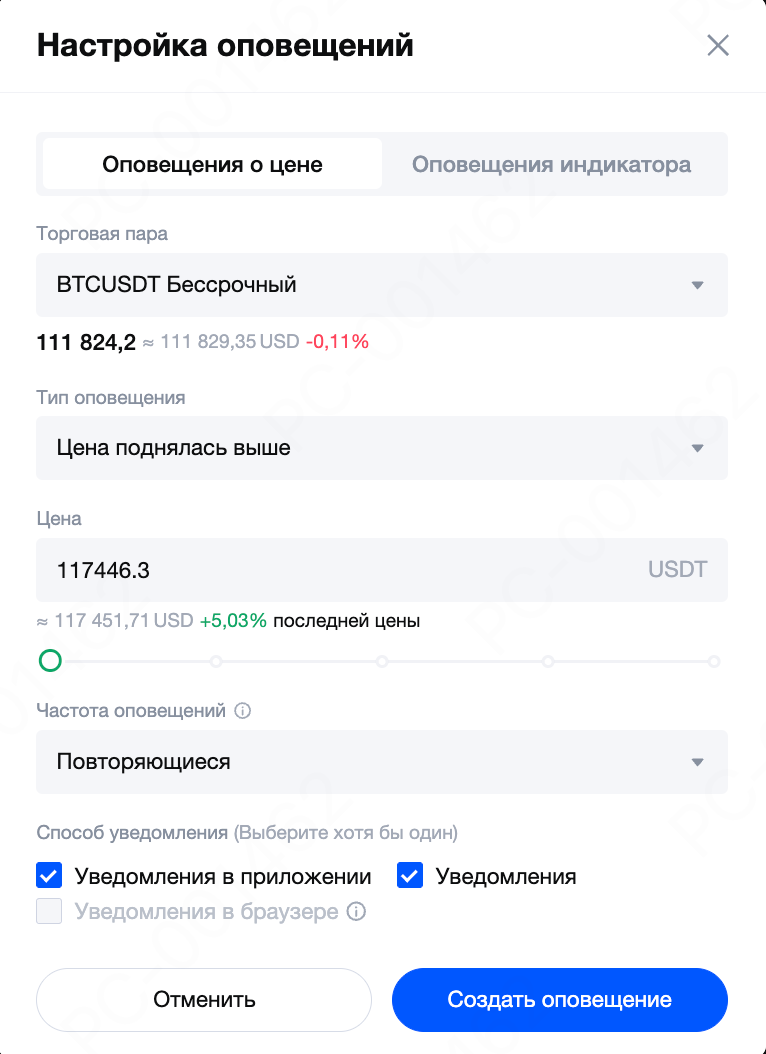The height and width of the screenshot is (1054, 766).
Task: Tap the Цена input field
Action: pos(340,570)
